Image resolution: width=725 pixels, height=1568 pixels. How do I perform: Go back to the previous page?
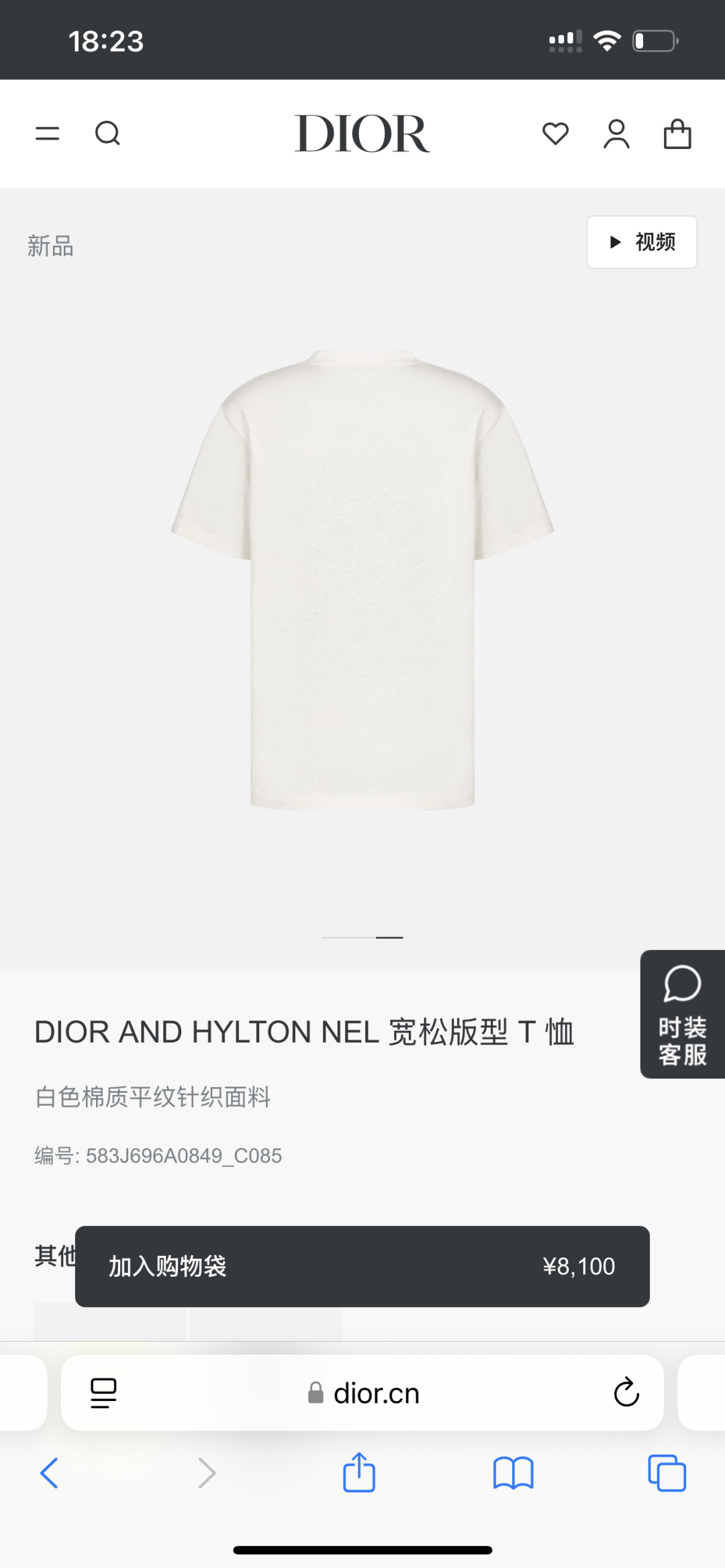click(x=50, y=1473)
